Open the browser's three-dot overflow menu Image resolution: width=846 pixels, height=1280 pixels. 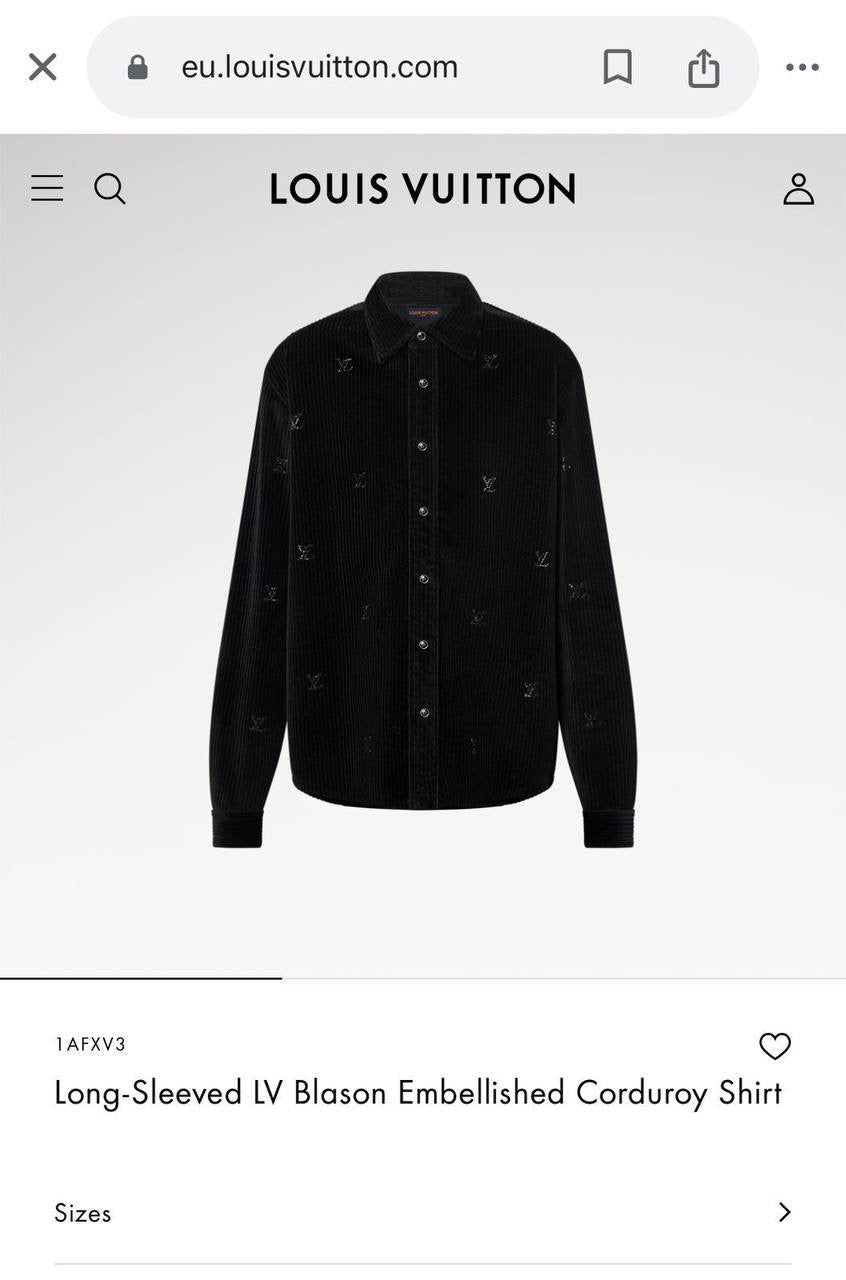pyautogui.click(x=802, y=67)
